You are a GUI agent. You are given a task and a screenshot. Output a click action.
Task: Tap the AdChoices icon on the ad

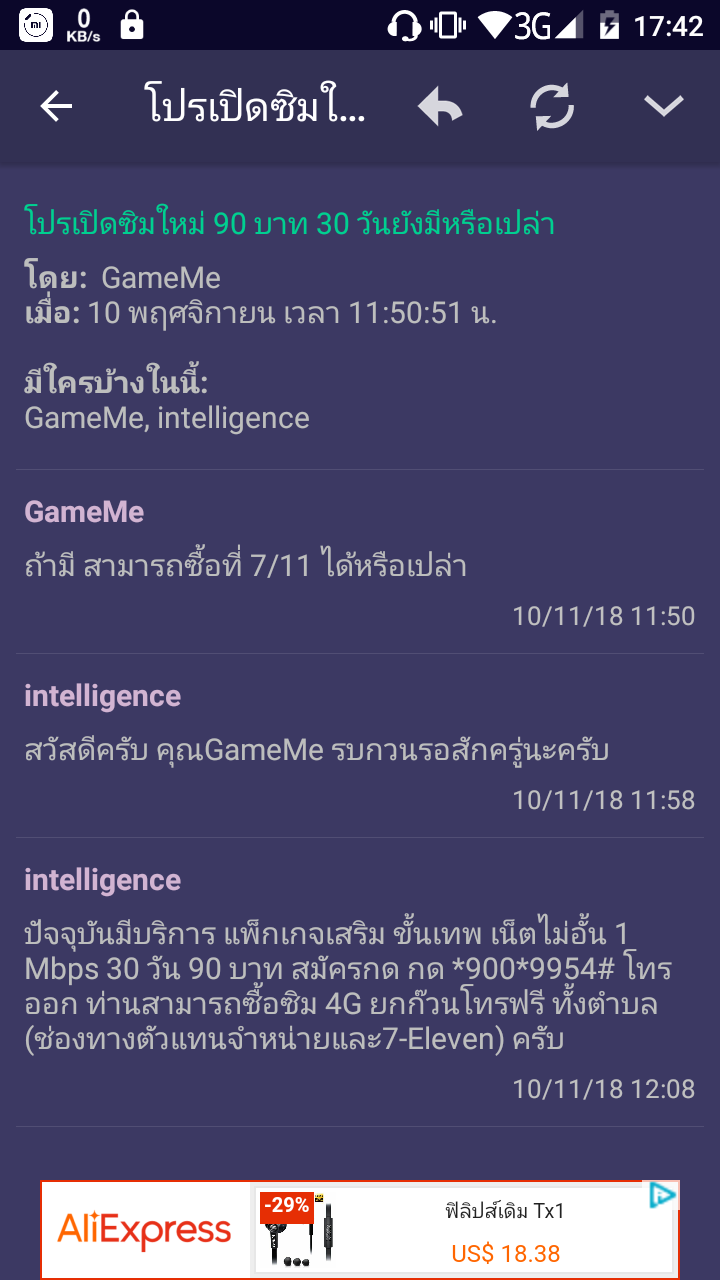pyautogui.click(x=662, y=1195)
